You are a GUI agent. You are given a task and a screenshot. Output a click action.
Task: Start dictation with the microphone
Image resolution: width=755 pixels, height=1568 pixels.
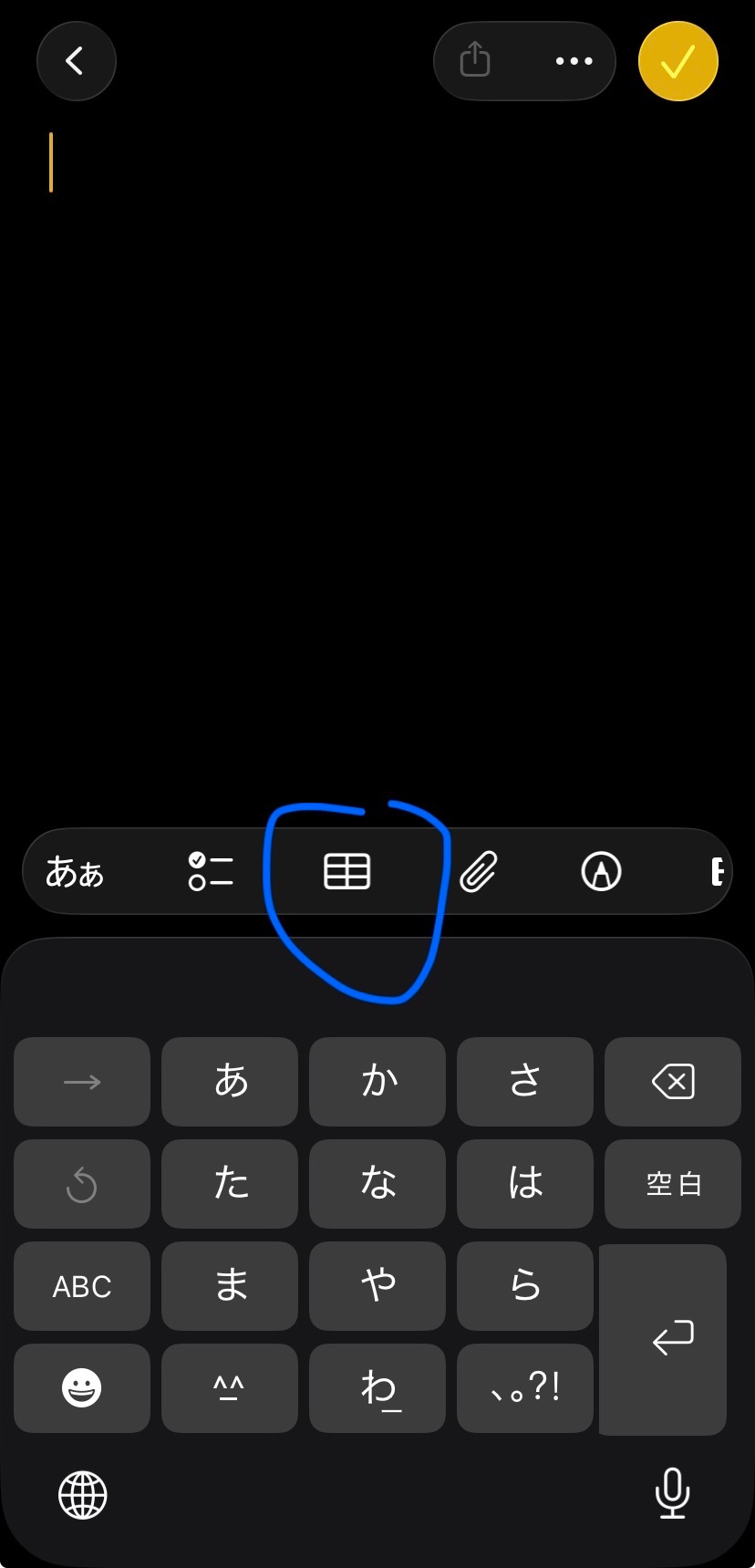click(672, 1493)
